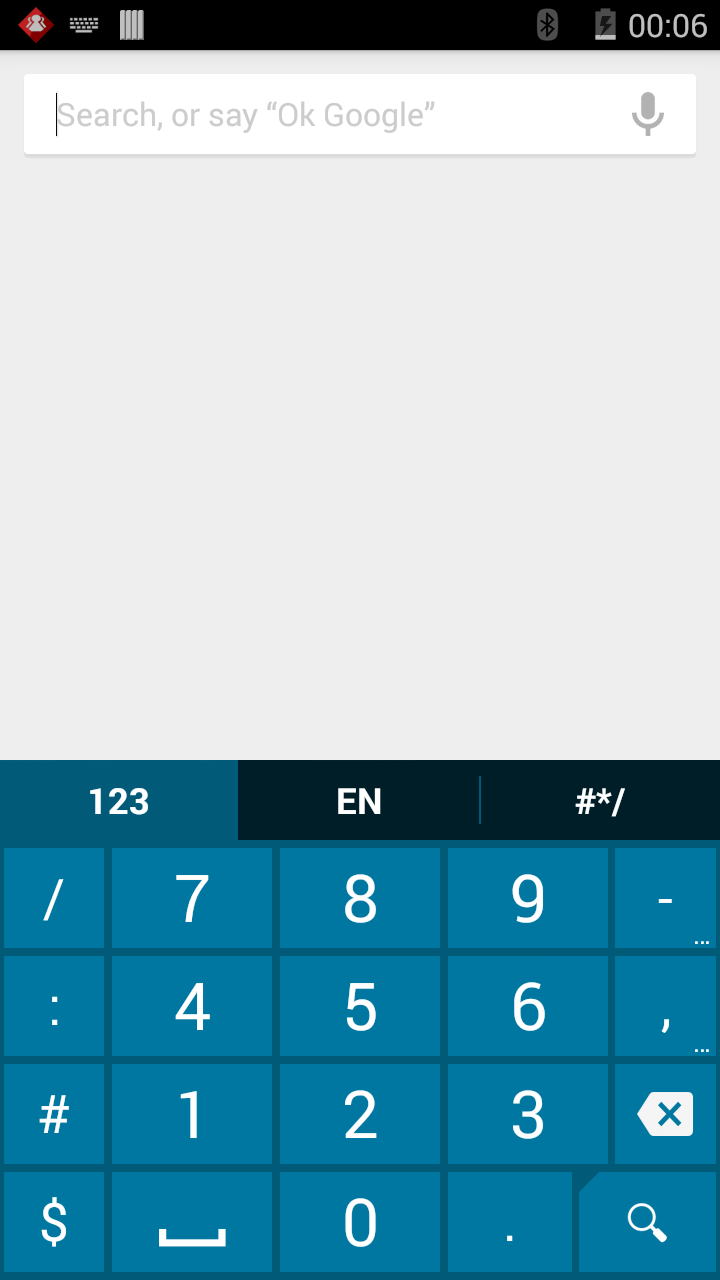This screenshot has width=720, height=1280.
Task: Submit the query with the search key
Action: (x=647, y=1222)
